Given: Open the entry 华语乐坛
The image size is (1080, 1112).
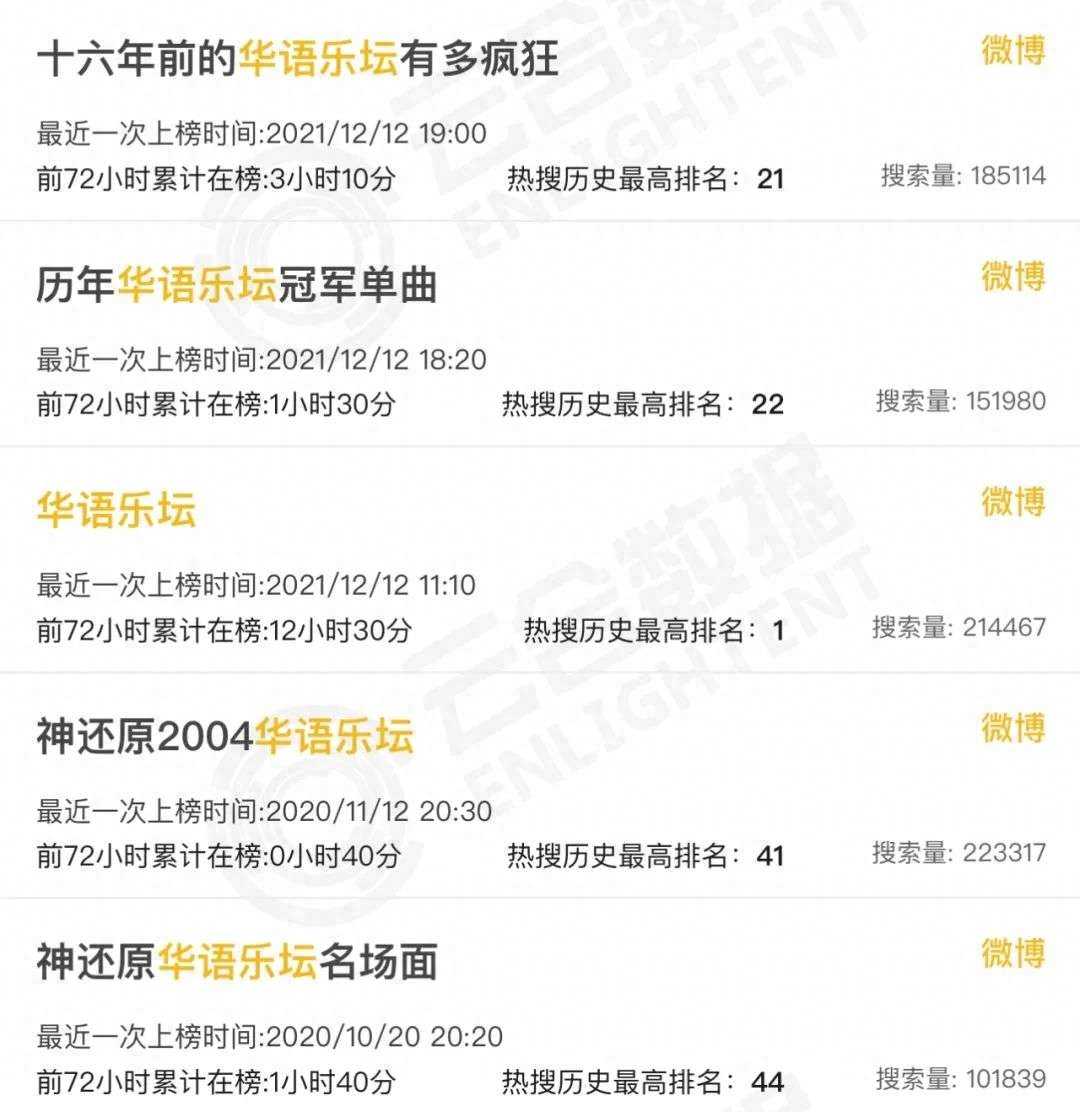Looking at the screenshot, I should click(115, 508).
